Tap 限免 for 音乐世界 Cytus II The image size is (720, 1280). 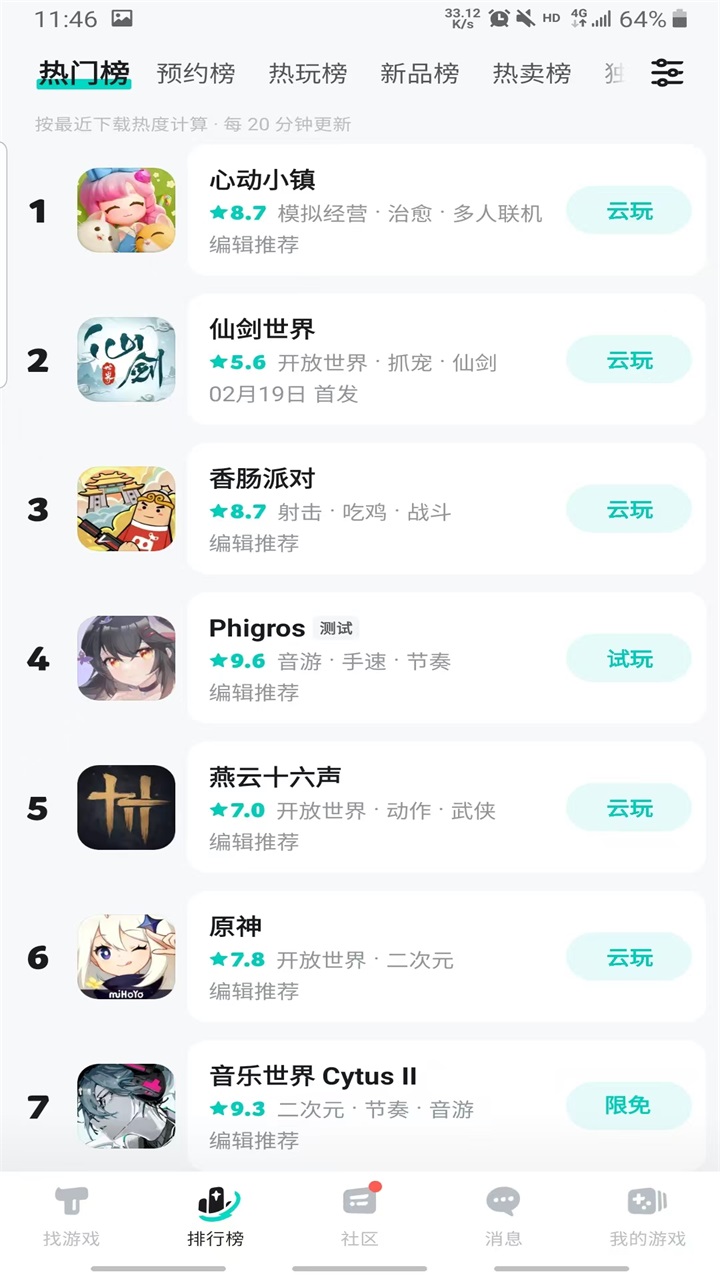(629, 1106)
